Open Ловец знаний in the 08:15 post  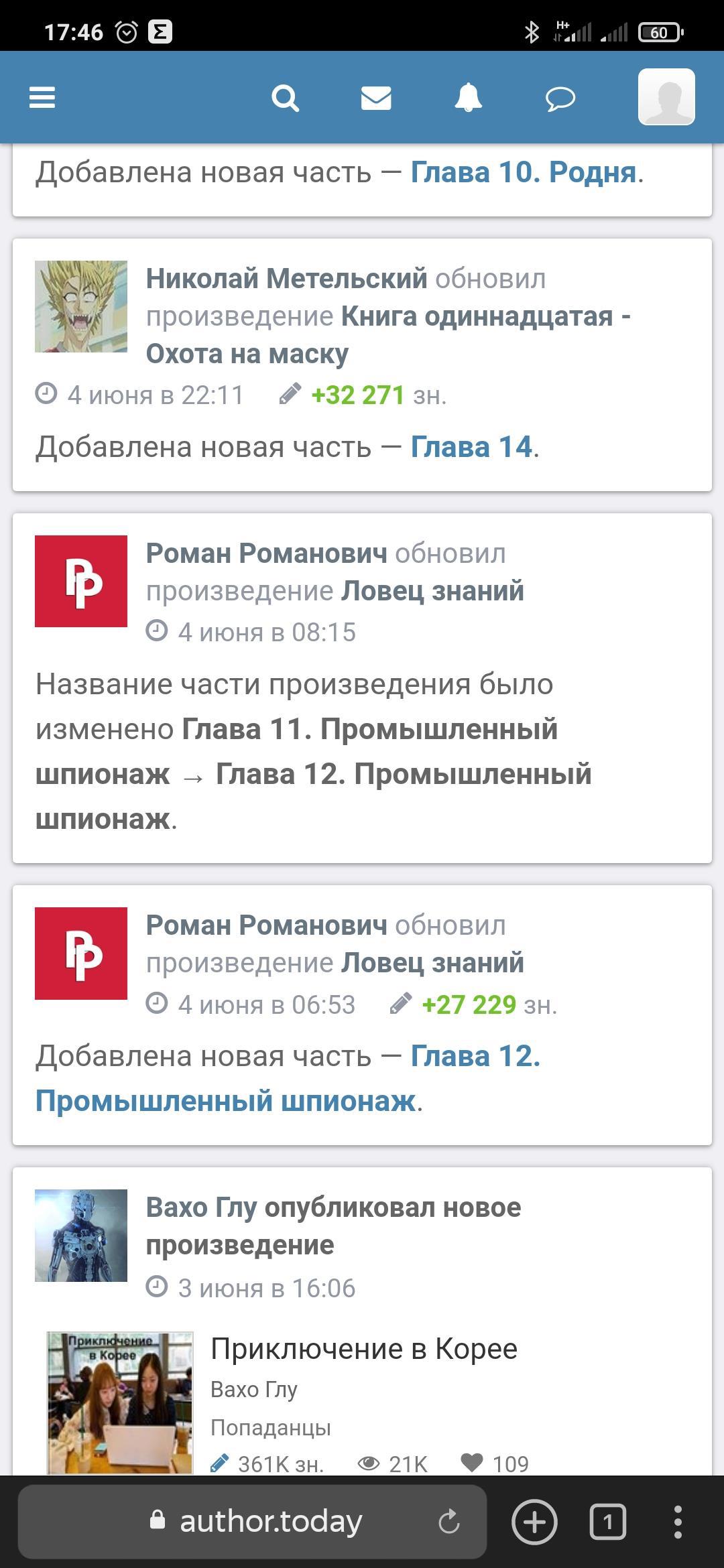point(432,591)
